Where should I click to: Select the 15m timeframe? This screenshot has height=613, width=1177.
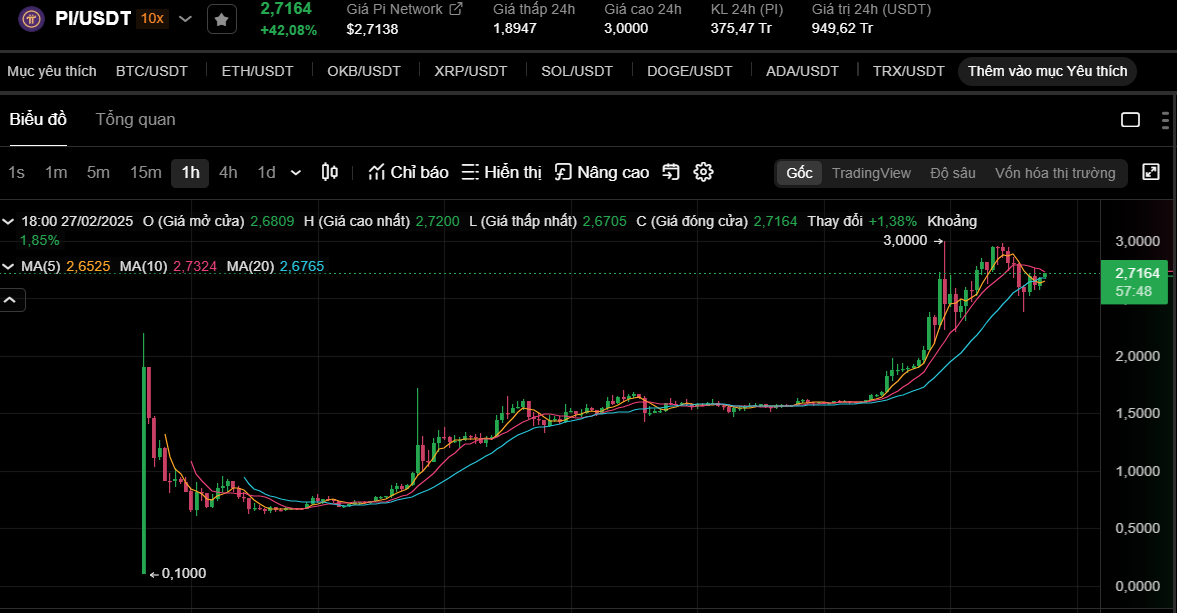pyautogui.click(x=145, y=173)
